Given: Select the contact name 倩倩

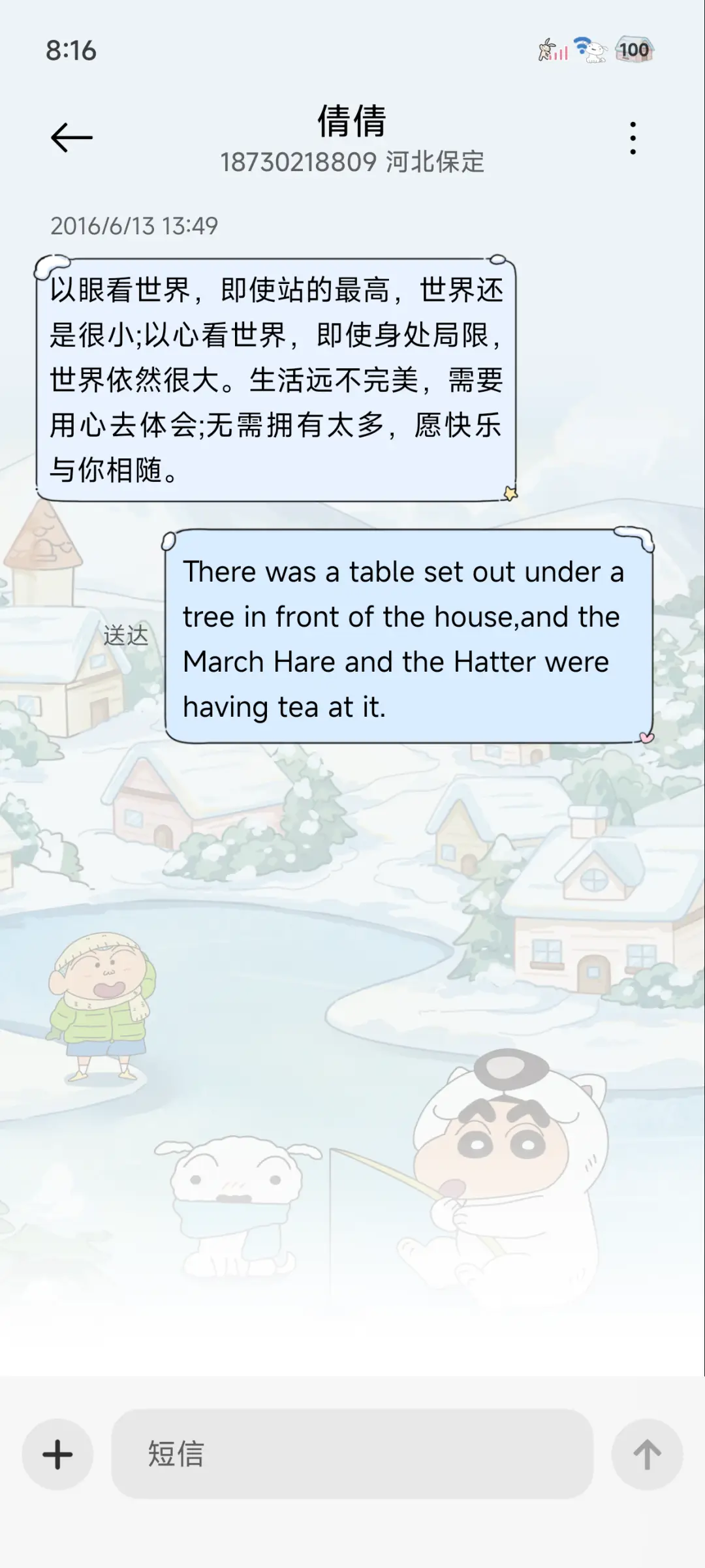Looking at the screenshot, I should [x=351, y=123].
